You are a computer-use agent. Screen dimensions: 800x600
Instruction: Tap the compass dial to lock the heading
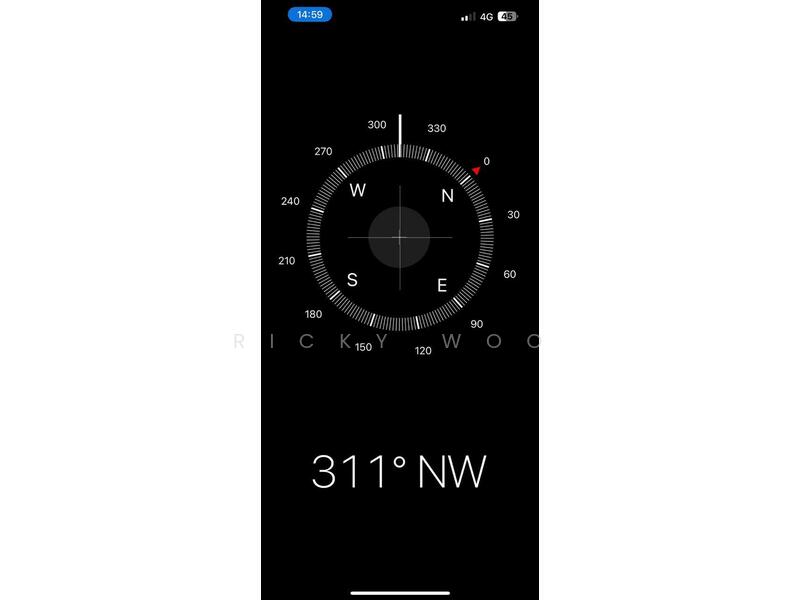click(x=400, y=238)
